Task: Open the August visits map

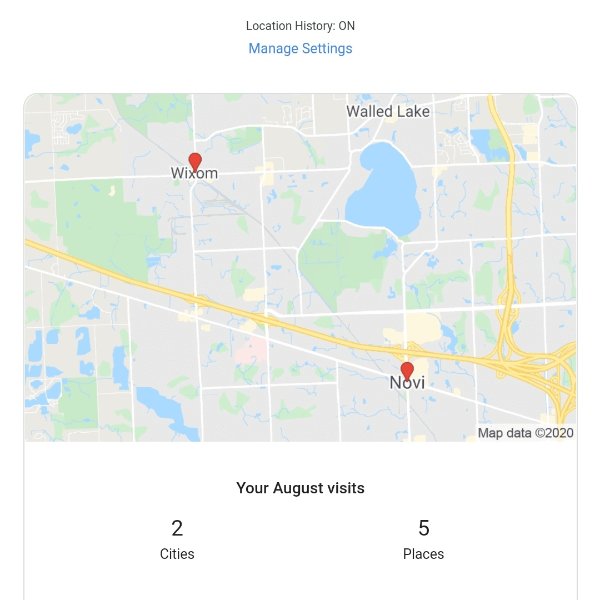Action: pos(300,268)
